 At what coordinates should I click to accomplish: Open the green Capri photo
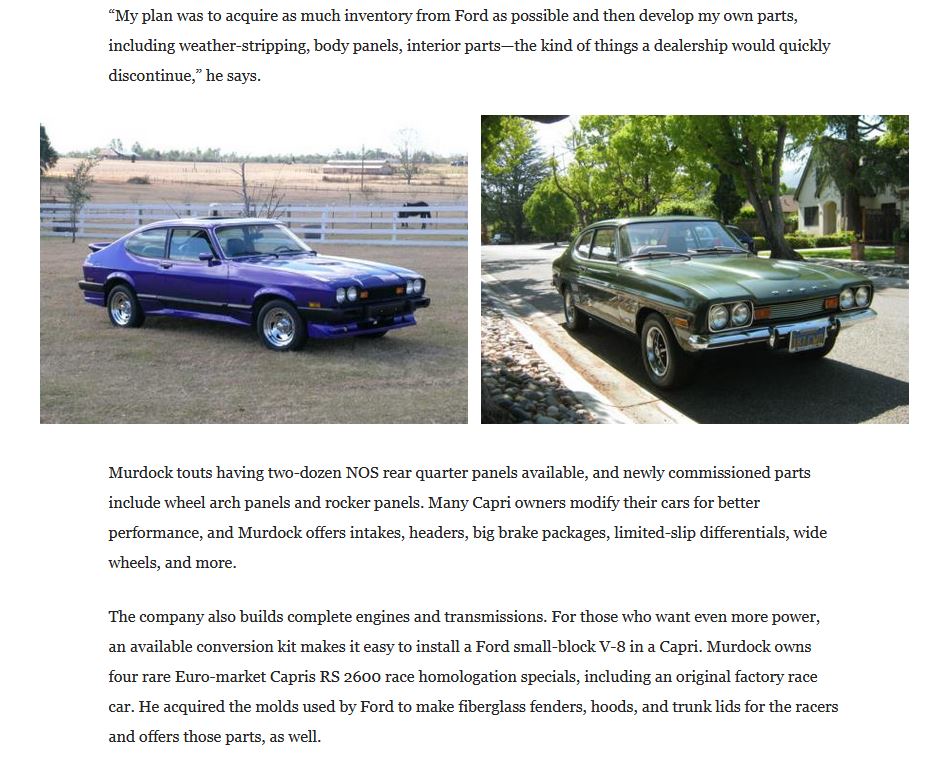coord(694,270)
